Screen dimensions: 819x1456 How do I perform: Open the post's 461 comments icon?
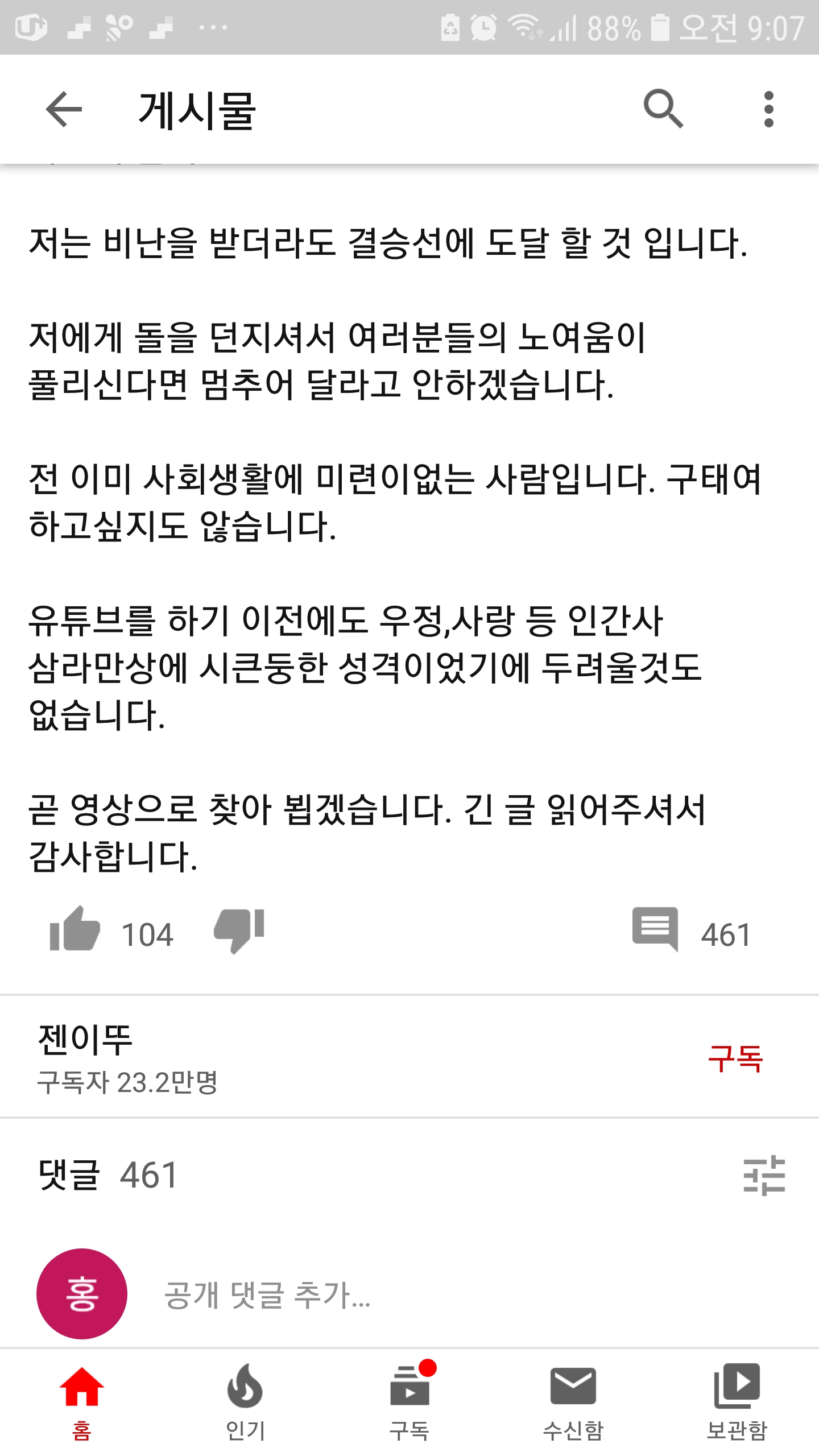point(655,929)
